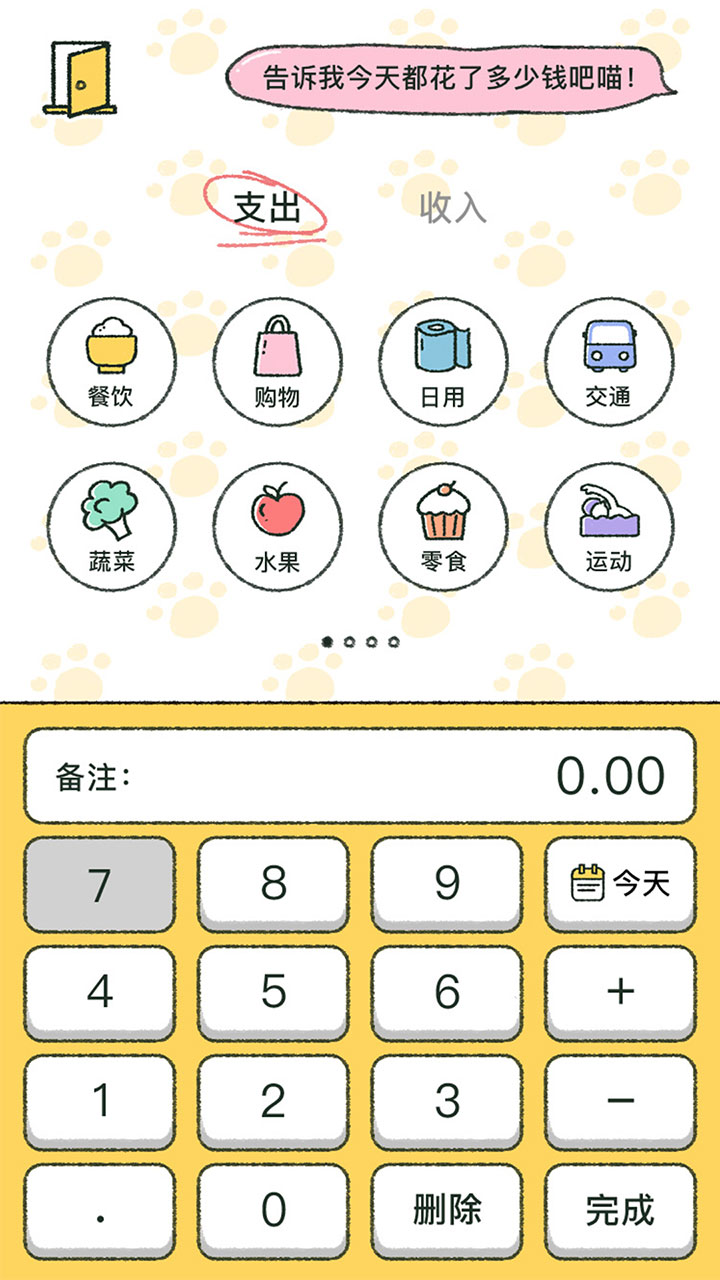Select the 支出 tab
Viewport: 720px width, 1280px height.
267,207
